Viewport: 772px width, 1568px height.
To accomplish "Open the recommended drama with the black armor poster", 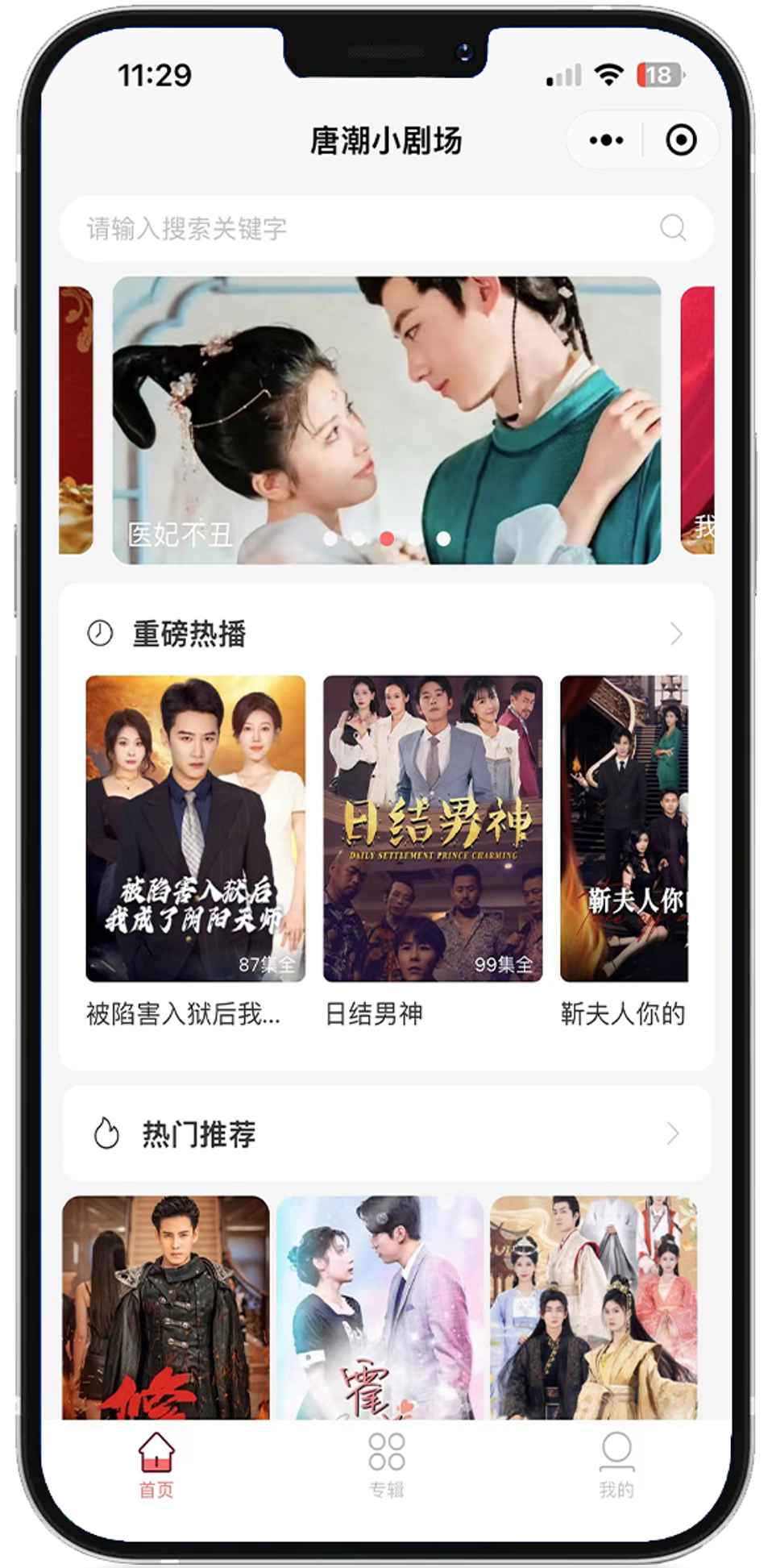I will 166,1306.
